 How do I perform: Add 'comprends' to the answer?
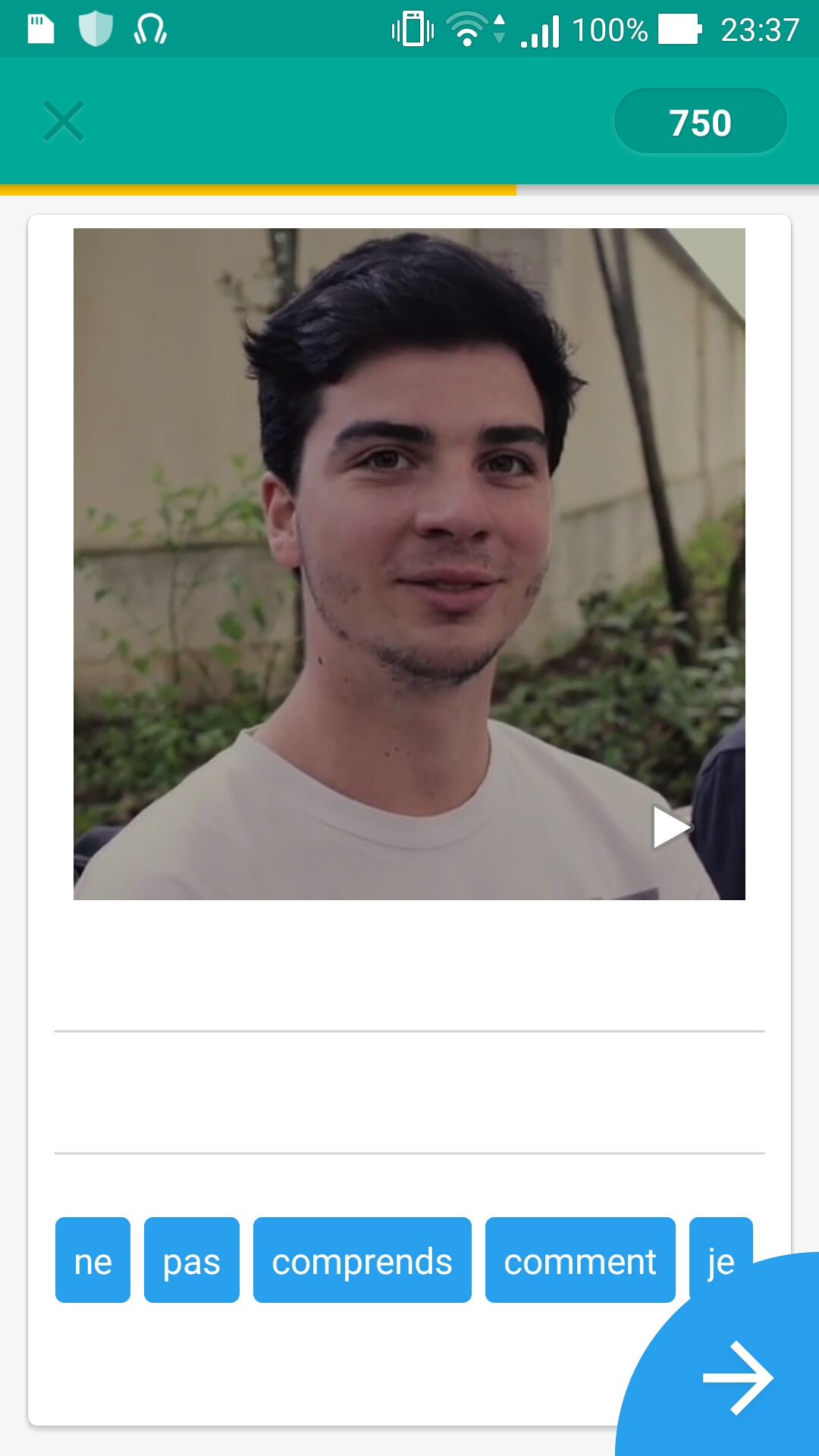coord(362,1260)
